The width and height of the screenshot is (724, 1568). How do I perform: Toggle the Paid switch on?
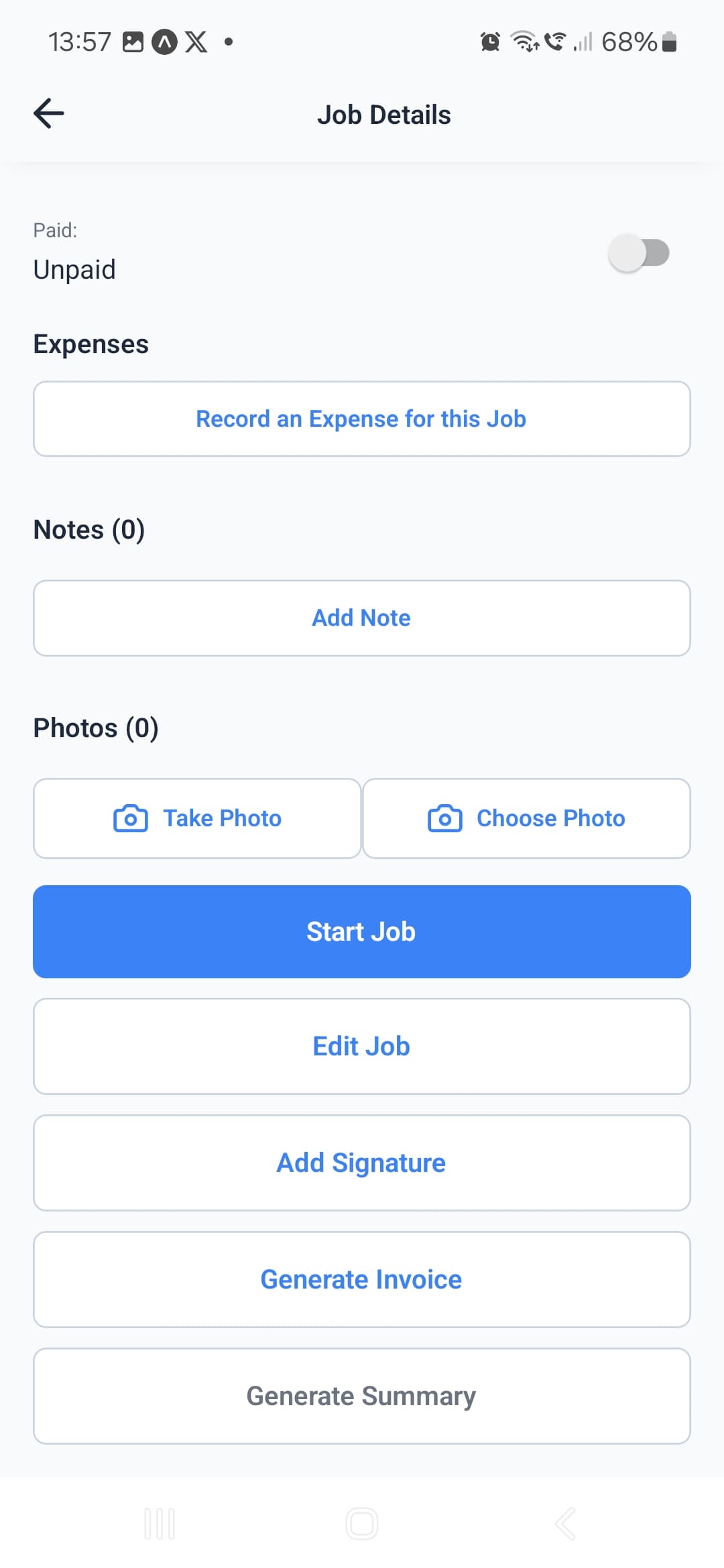[638, 253]
